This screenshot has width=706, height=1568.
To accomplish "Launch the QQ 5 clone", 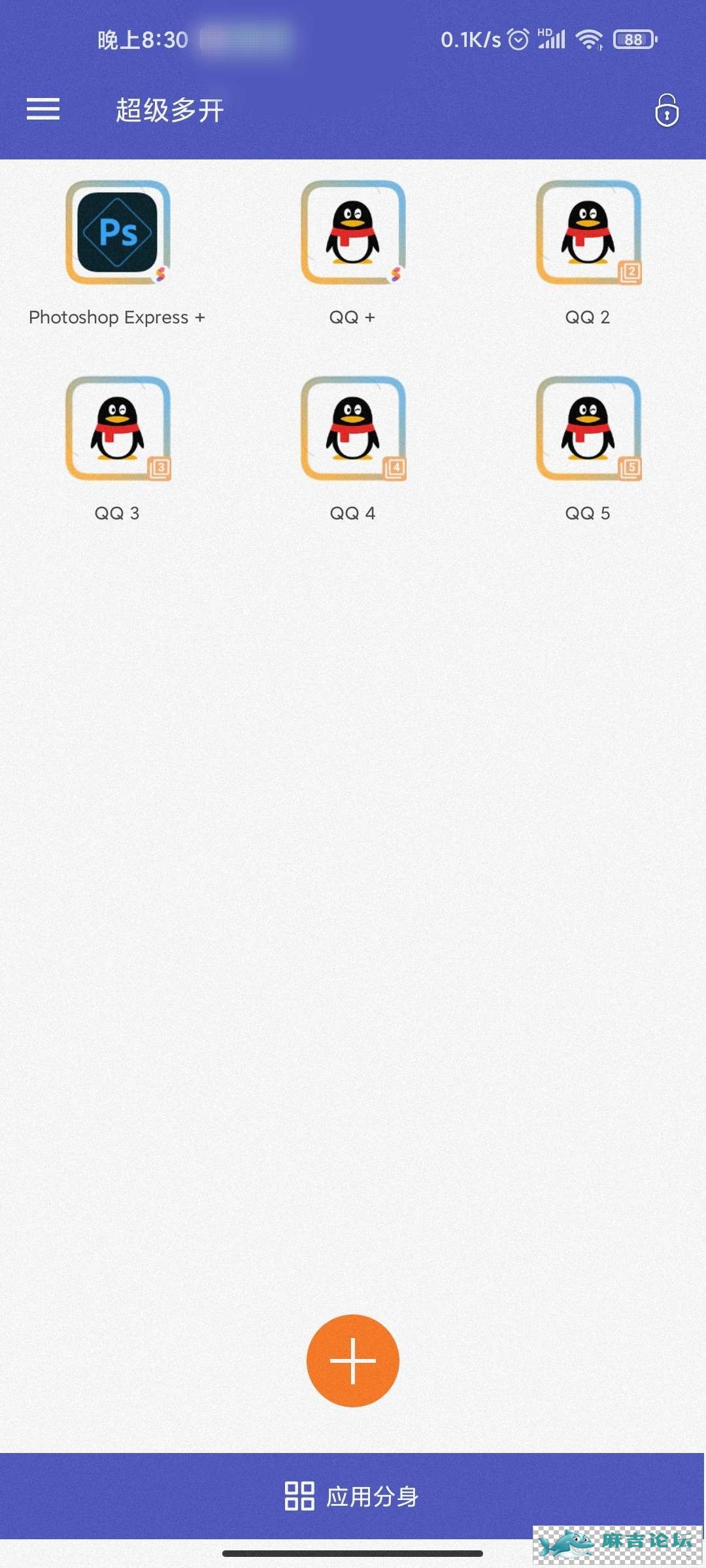I will [588, 429].
